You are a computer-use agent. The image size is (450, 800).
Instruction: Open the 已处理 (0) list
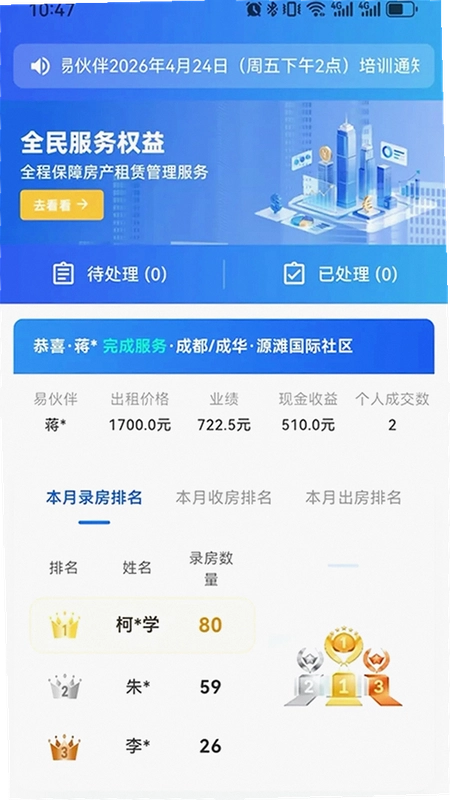[340, 274]
